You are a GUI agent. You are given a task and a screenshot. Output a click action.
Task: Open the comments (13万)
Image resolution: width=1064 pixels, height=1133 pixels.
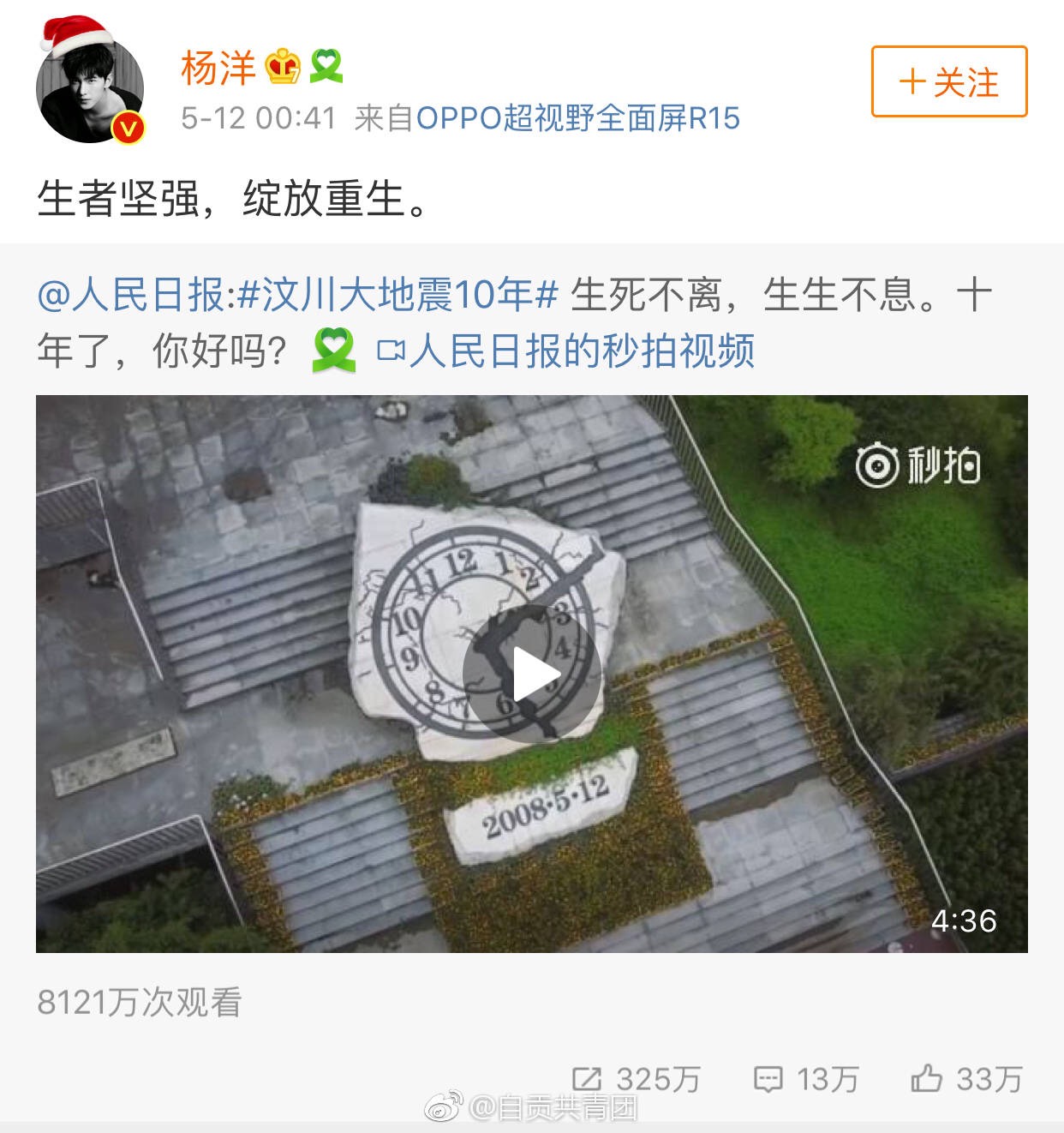pos(805,1079)
